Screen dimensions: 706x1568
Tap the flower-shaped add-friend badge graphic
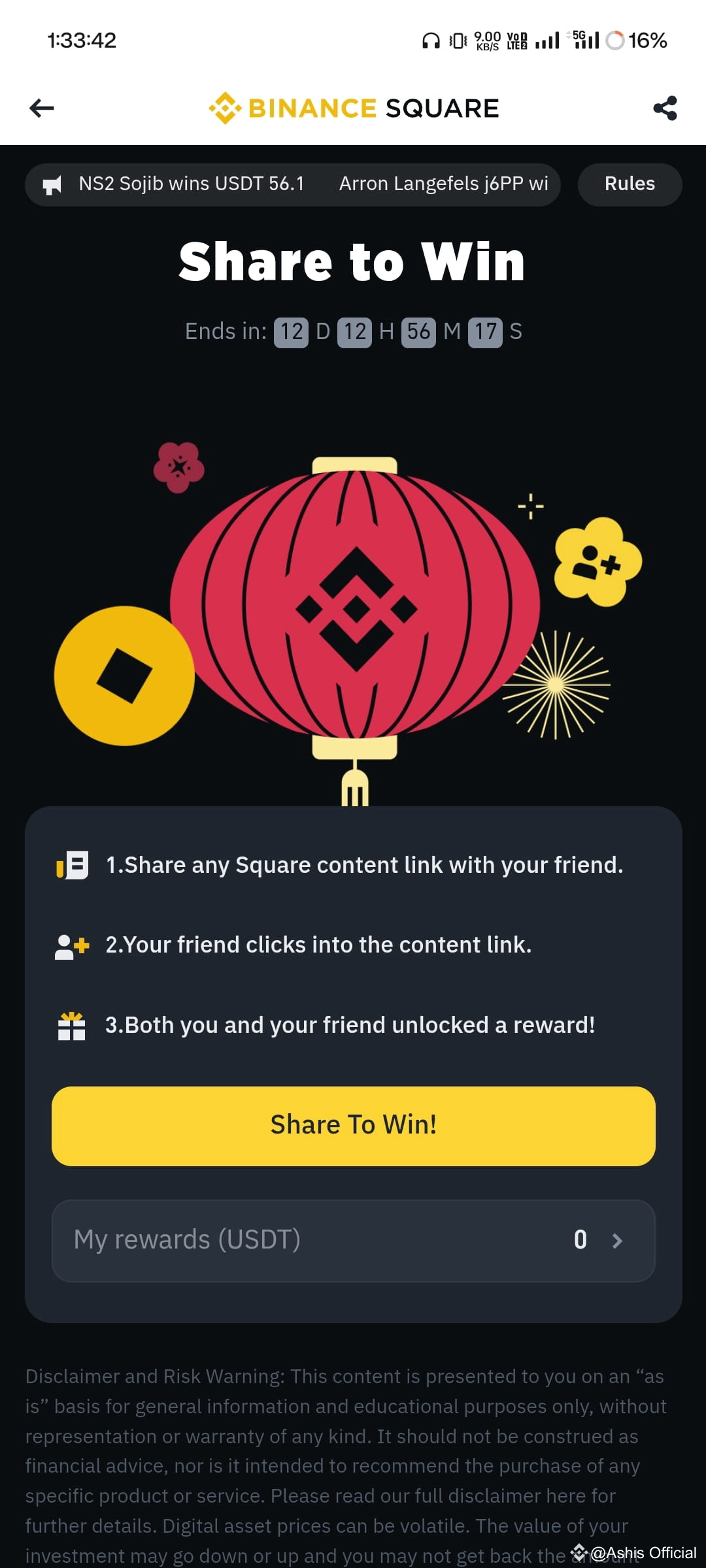(597, 563)
